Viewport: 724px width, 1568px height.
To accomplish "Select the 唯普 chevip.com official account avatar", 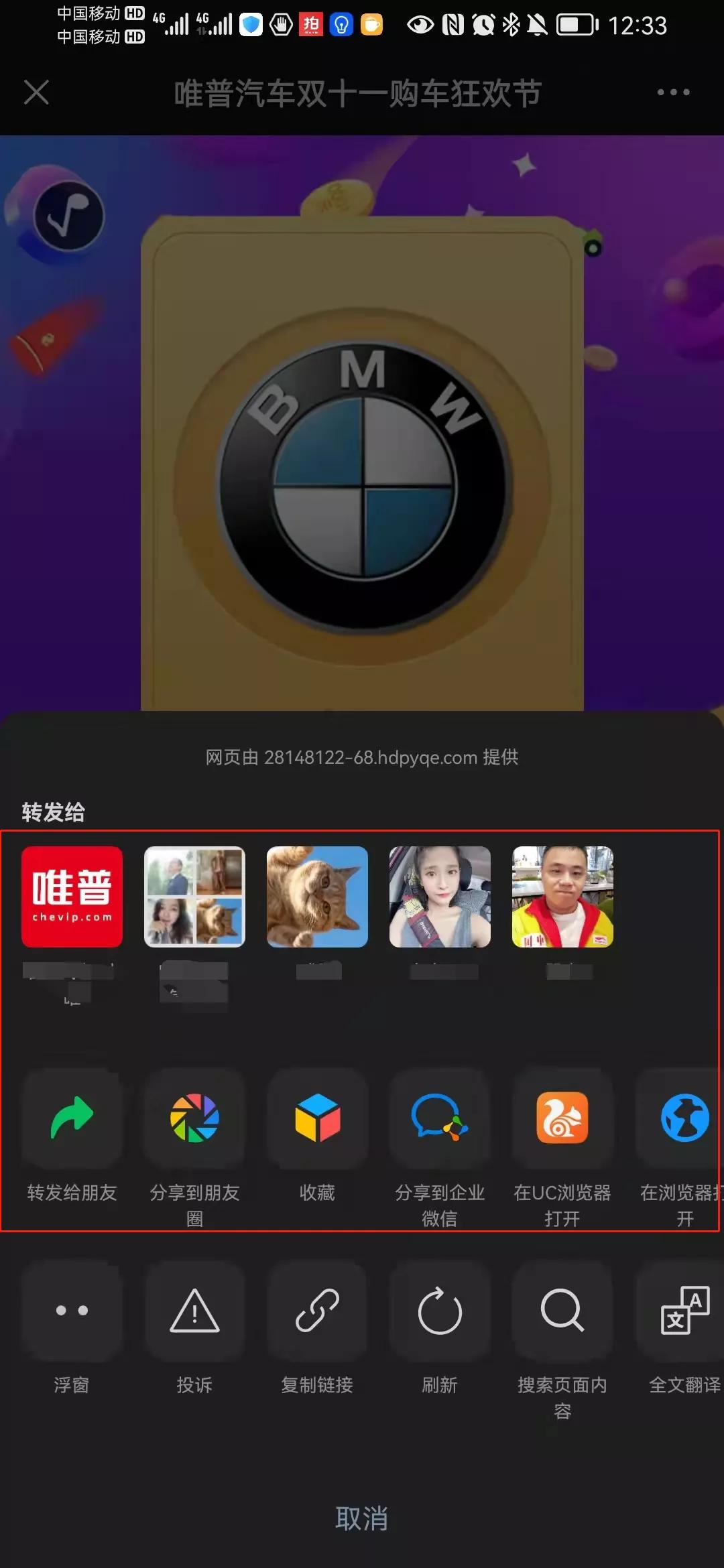I will 72,895.
